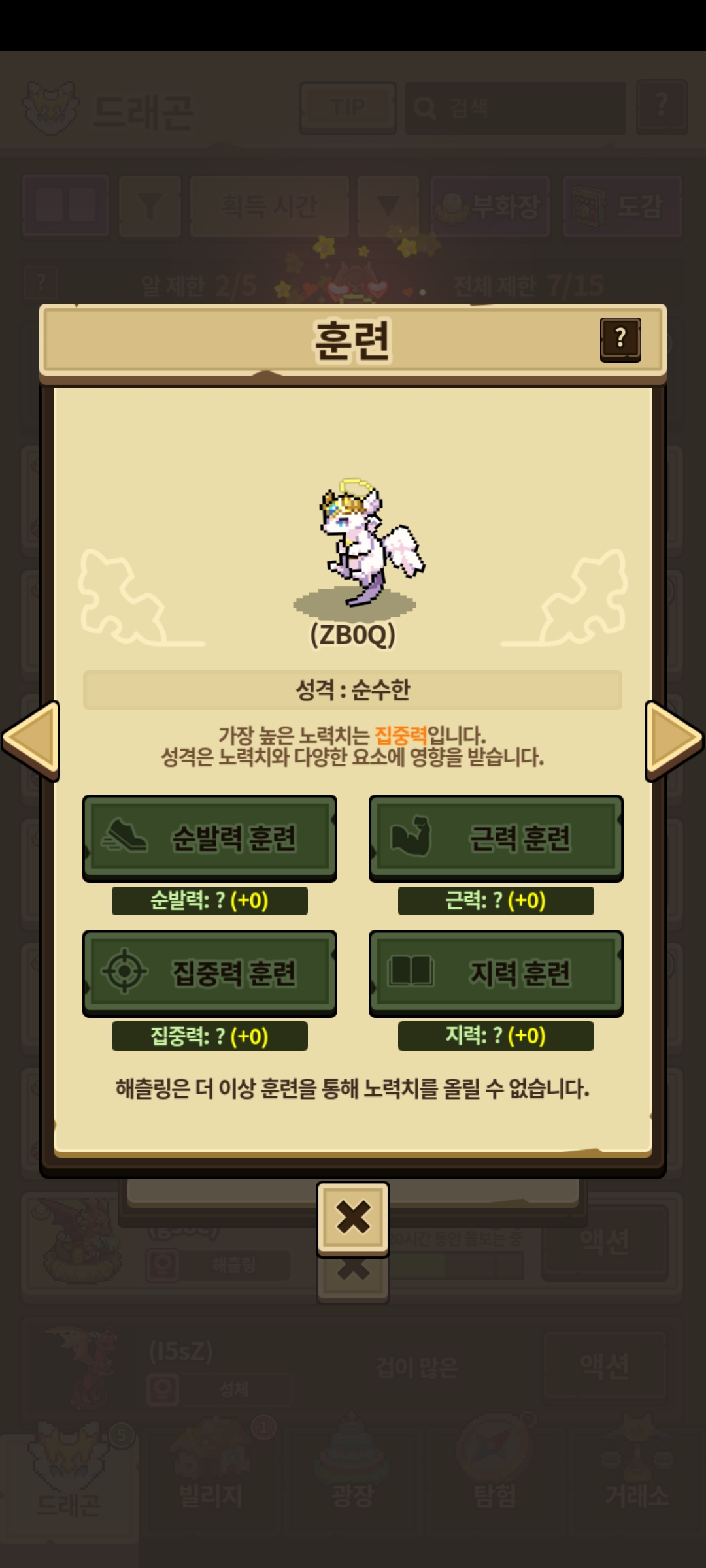Screen dimensions: 706x1568
Task: Select 근력 훈련 strength training
Action: click(x=496, y=838)
